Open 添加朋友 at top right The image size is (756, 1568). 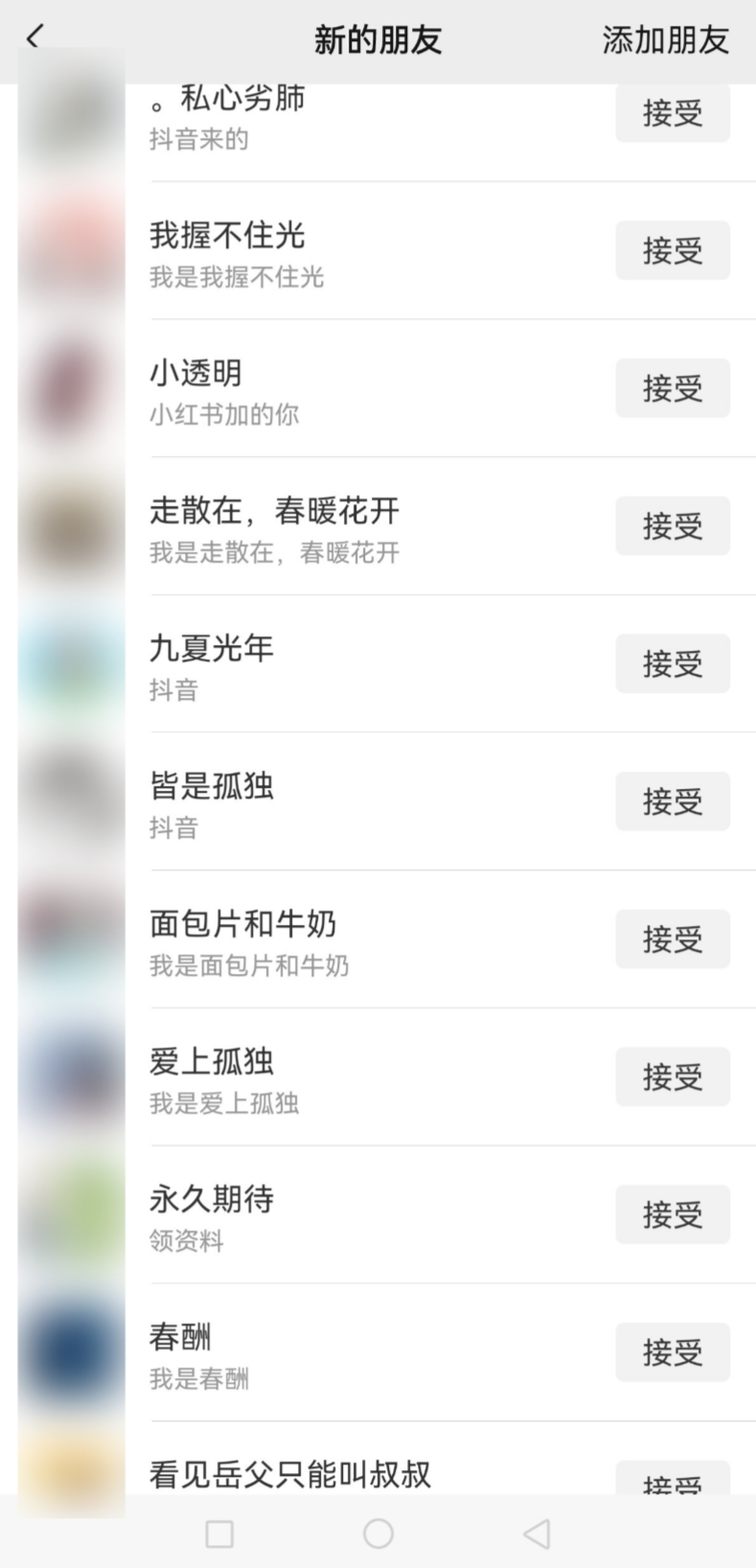[x=665, y=40]
